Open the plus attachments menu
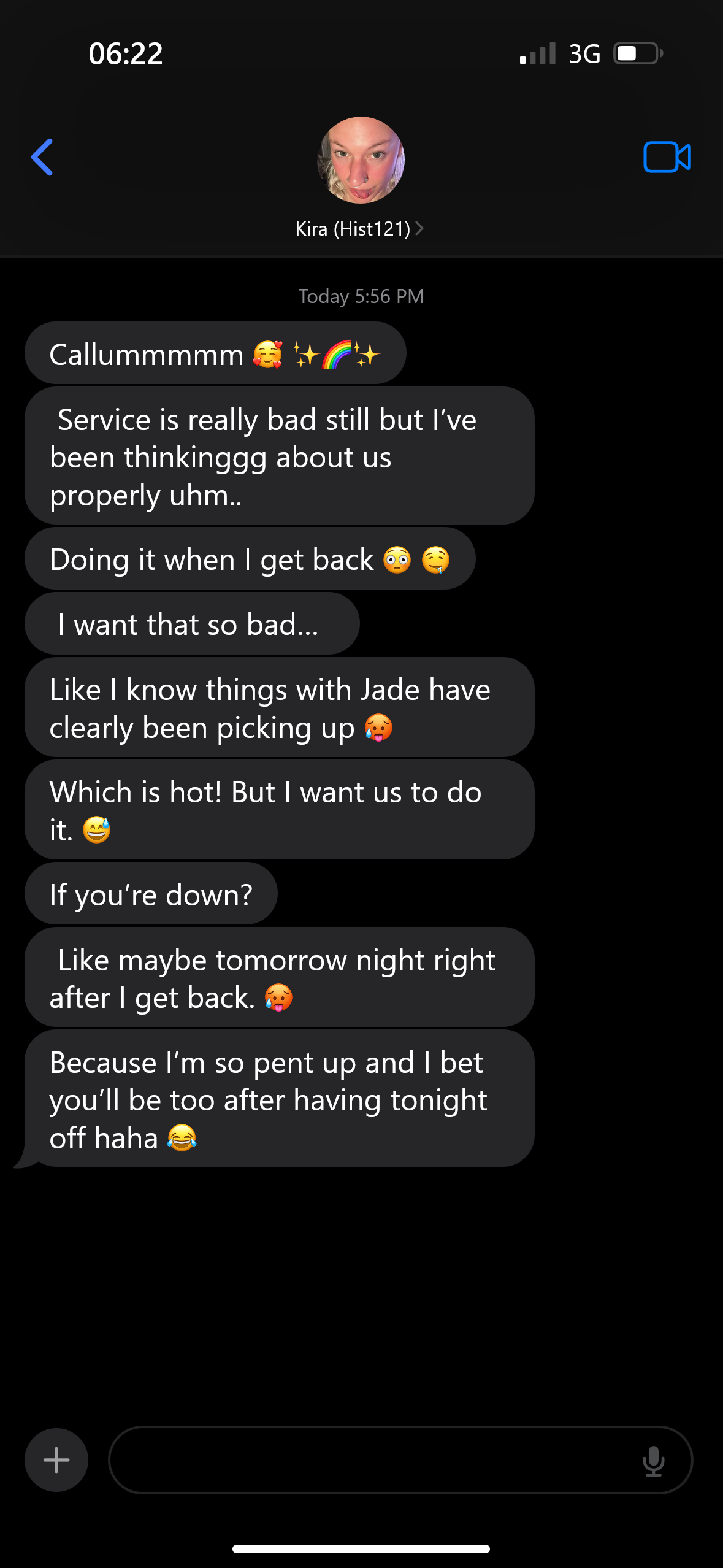Screen dimensions: 723x1568 [x=56, y=1460]
